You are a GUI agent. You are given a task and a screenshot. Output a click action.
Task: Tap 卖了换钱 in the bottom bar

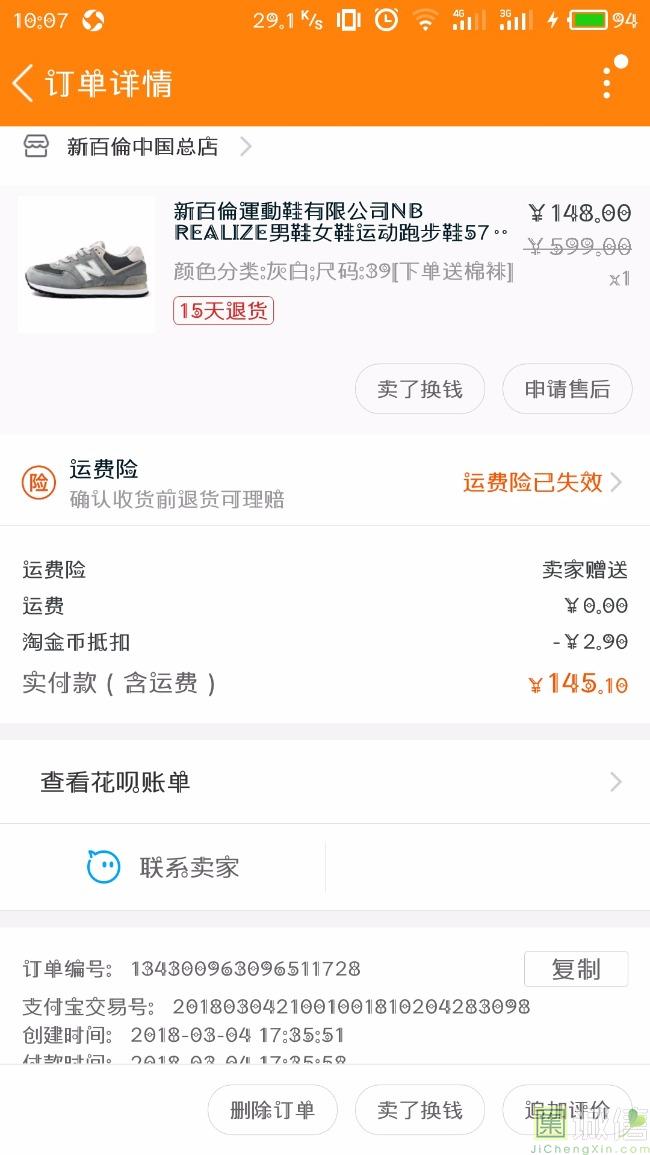point(420,1110)
